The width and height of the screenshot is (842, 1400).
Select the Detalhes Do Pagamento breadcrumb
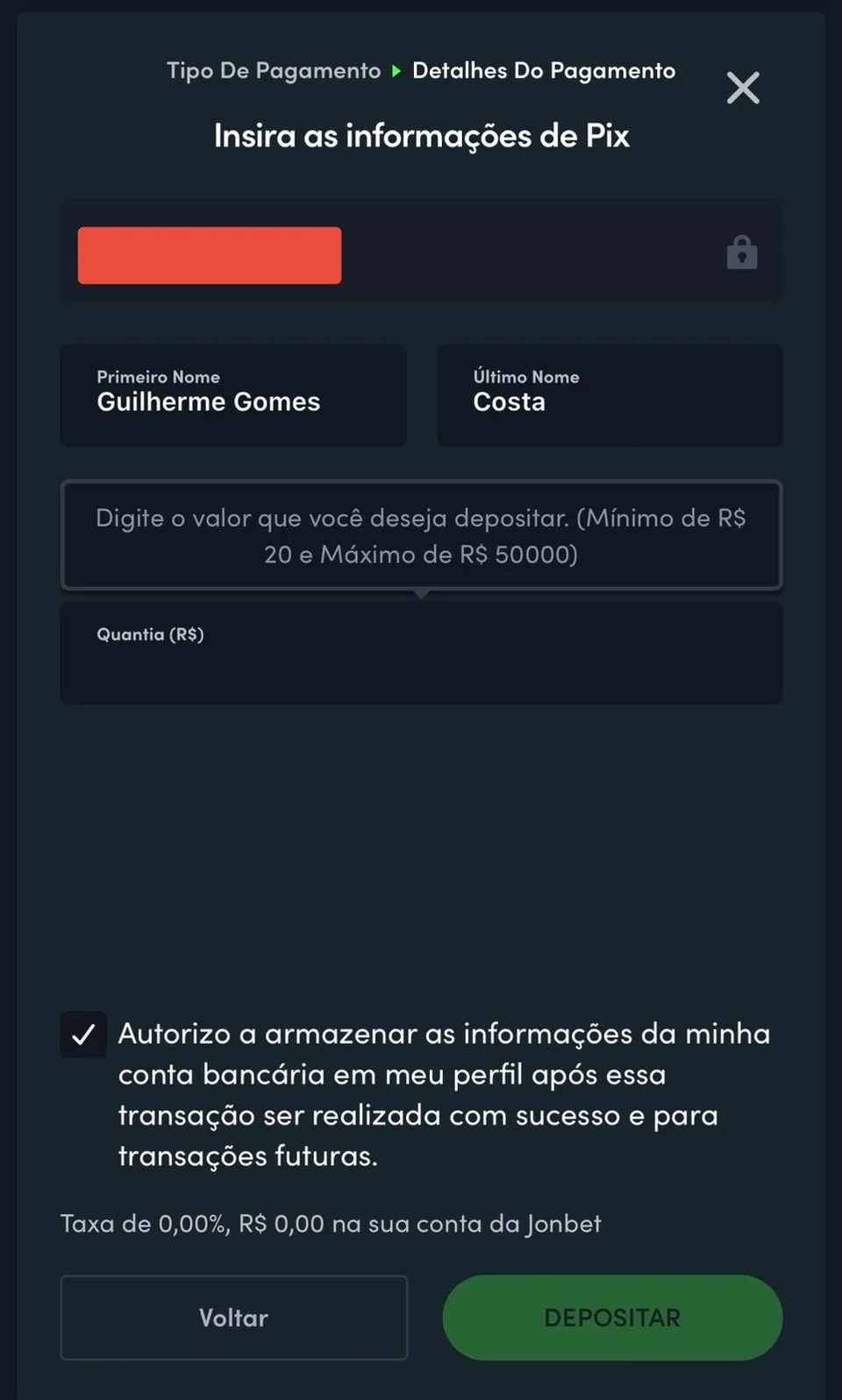pyautogui.click(x=543, y=71)
